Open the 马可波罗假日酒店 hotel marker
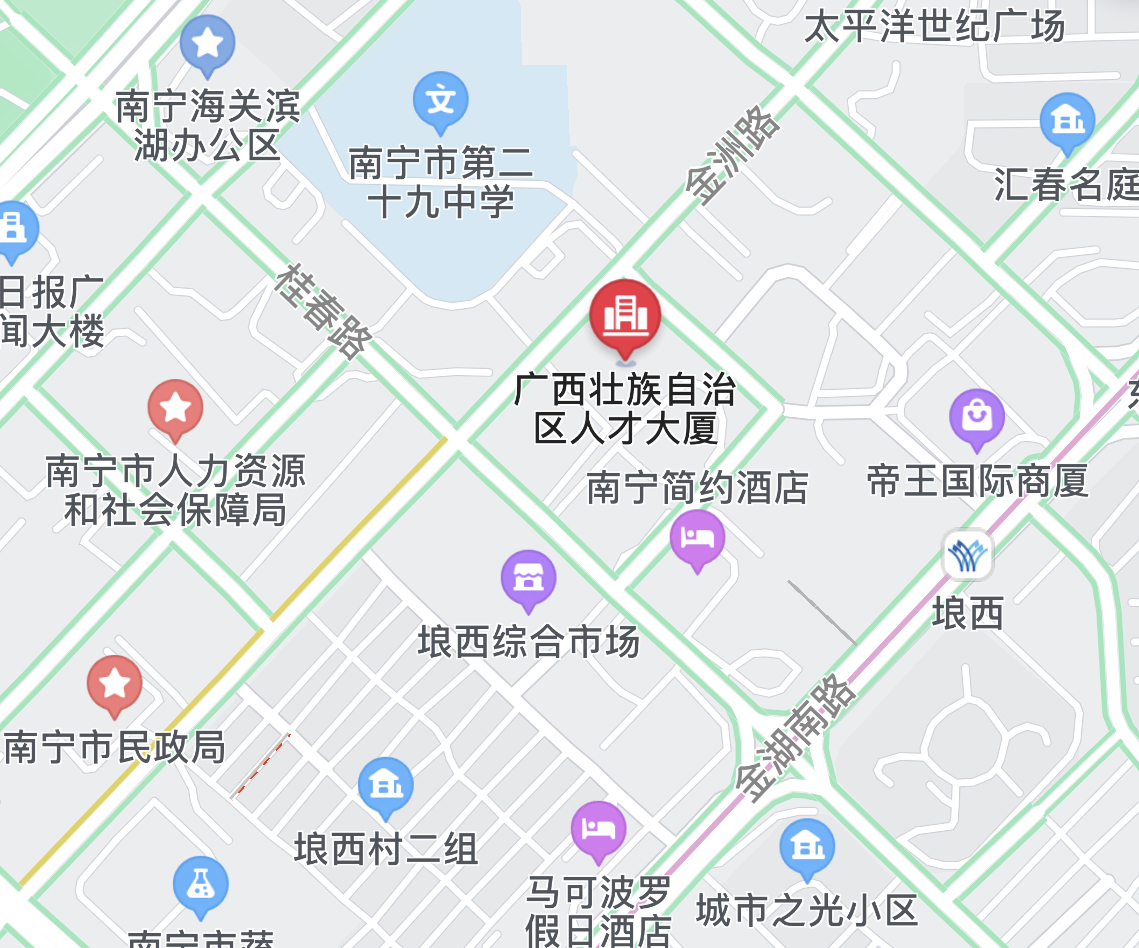Viewport: 1139px width, 948px height. coord(598,830)
